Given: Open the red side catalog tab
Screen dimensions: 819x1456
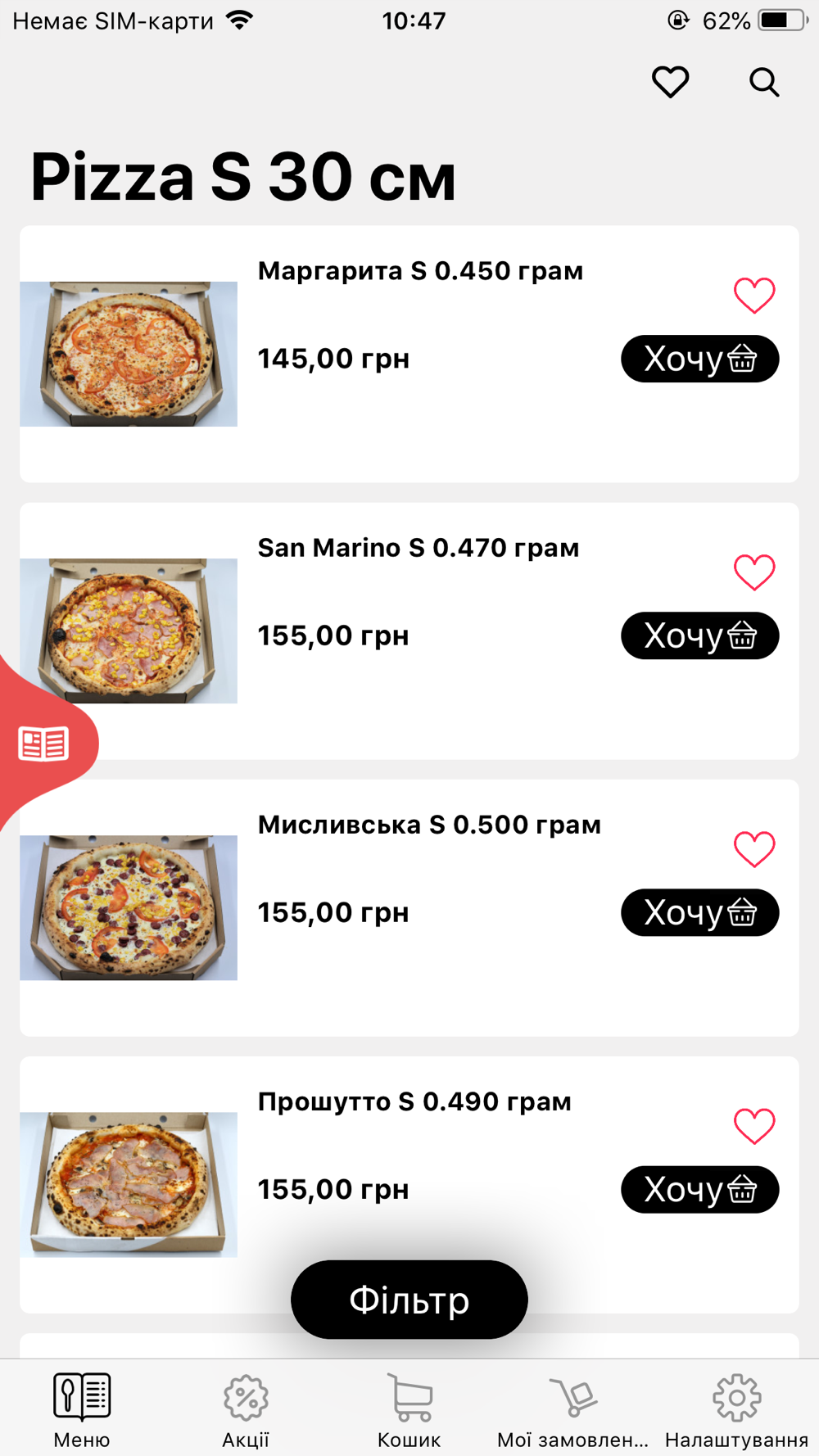Looking at the screenshot, I should coord(44,744).
